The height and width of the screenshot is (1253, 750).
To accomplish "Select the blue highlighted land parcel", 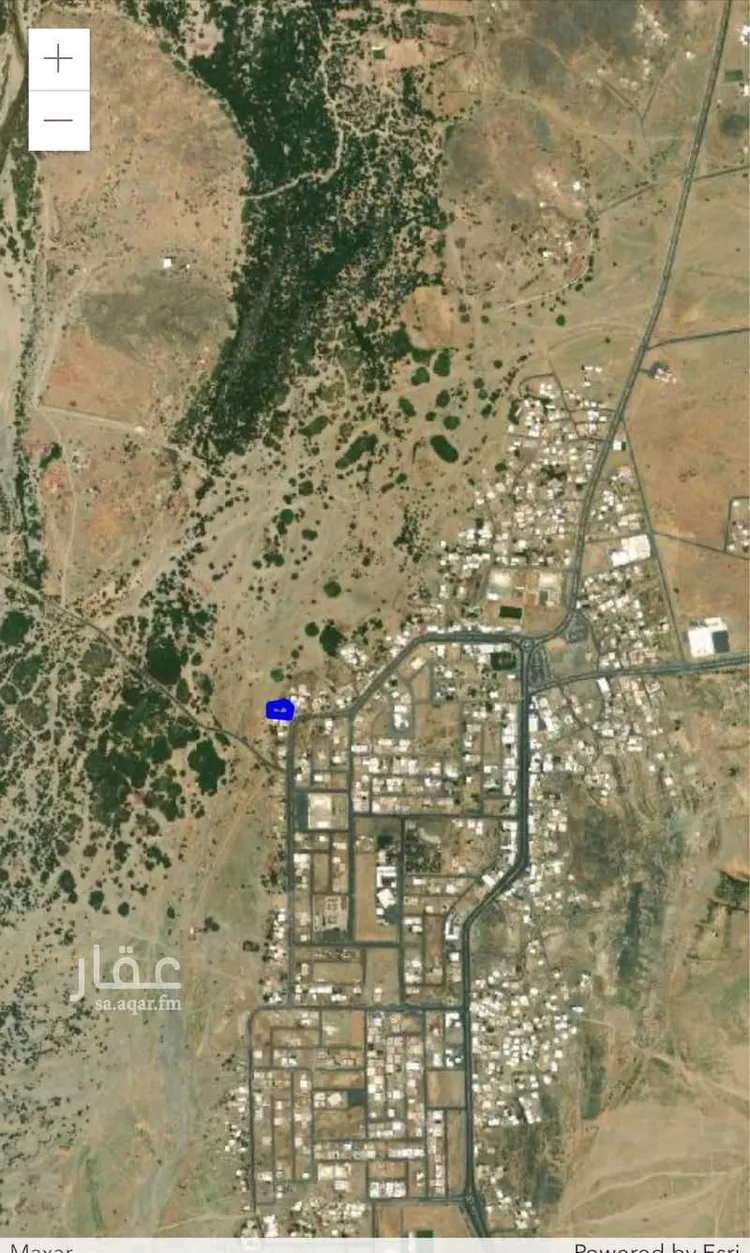I will point(279,709).
